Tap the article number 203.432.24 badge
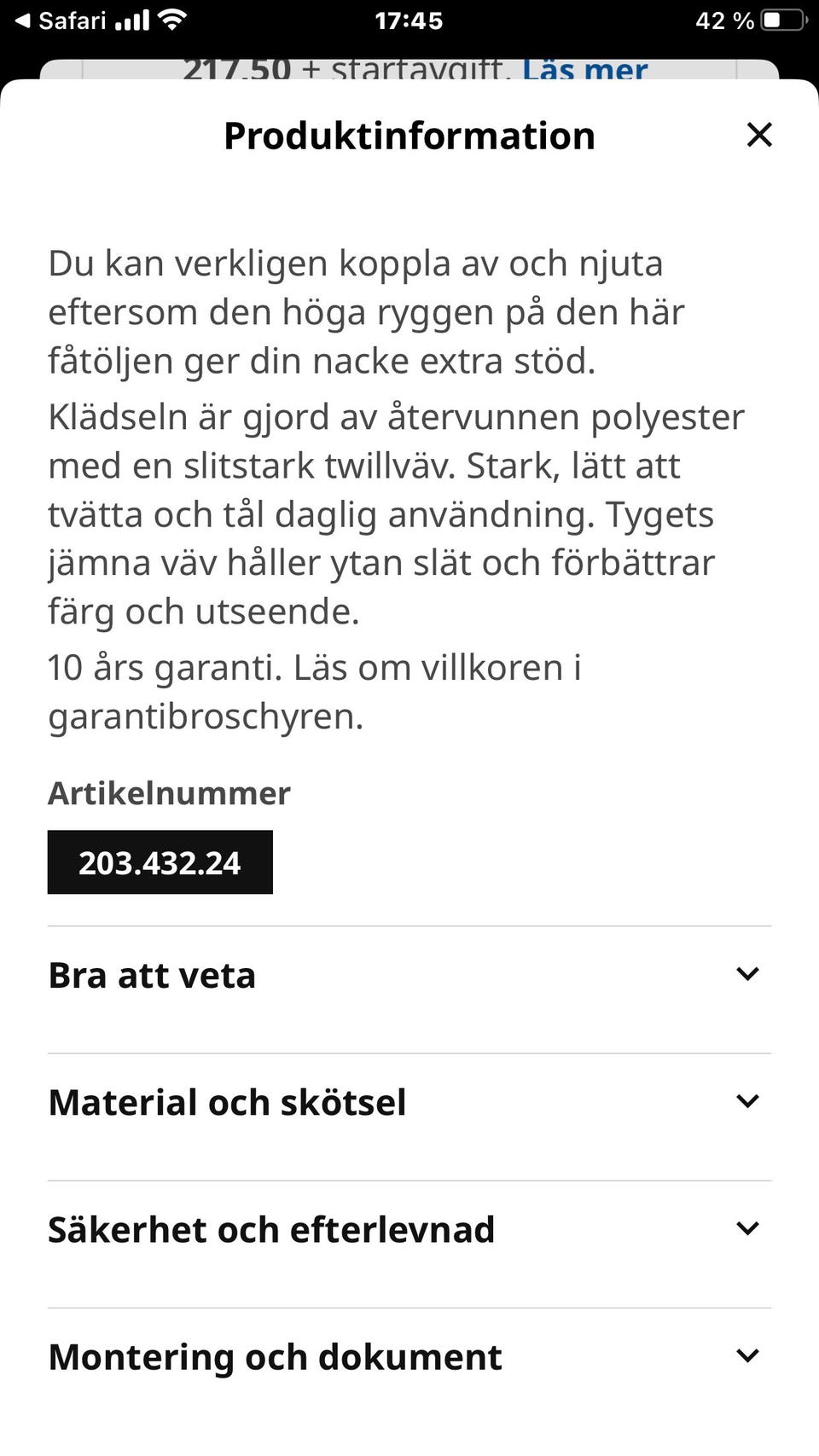Screen dimensions: 819x1456 pyautogui.click(x=160, y=862)
